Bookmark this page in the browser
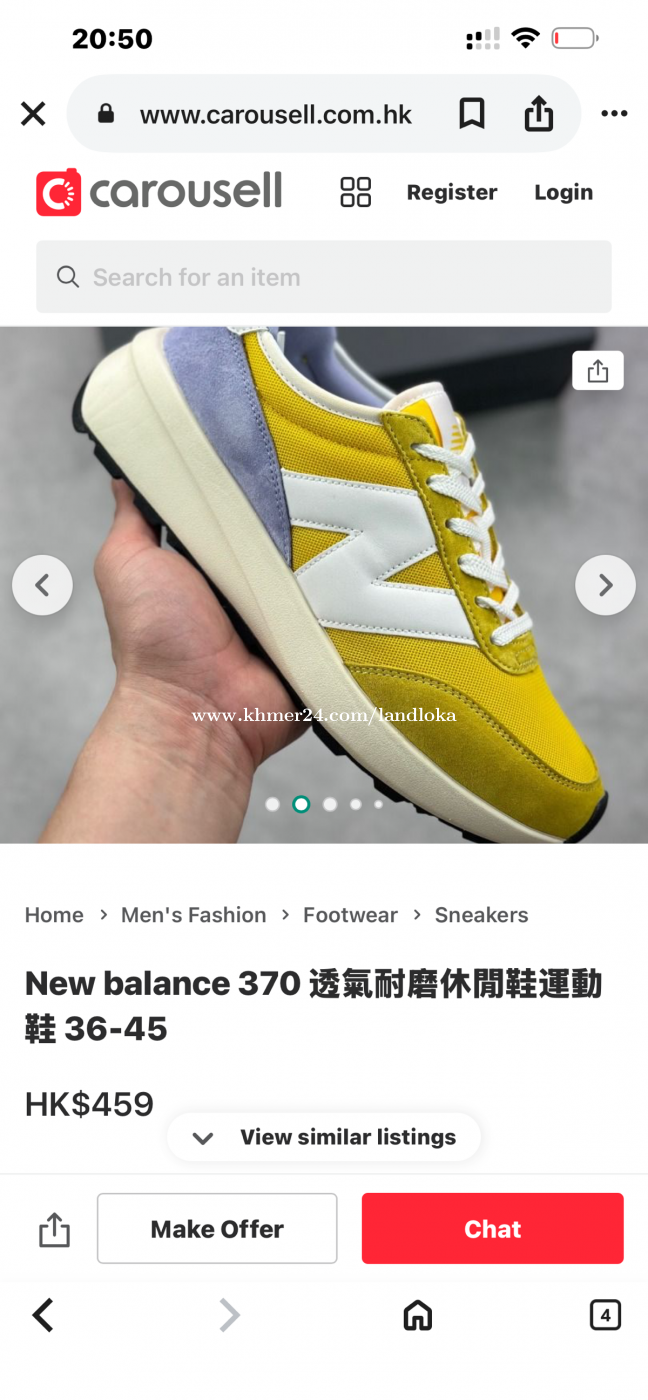Screen dimensions: 648x1400 (472, 114)
